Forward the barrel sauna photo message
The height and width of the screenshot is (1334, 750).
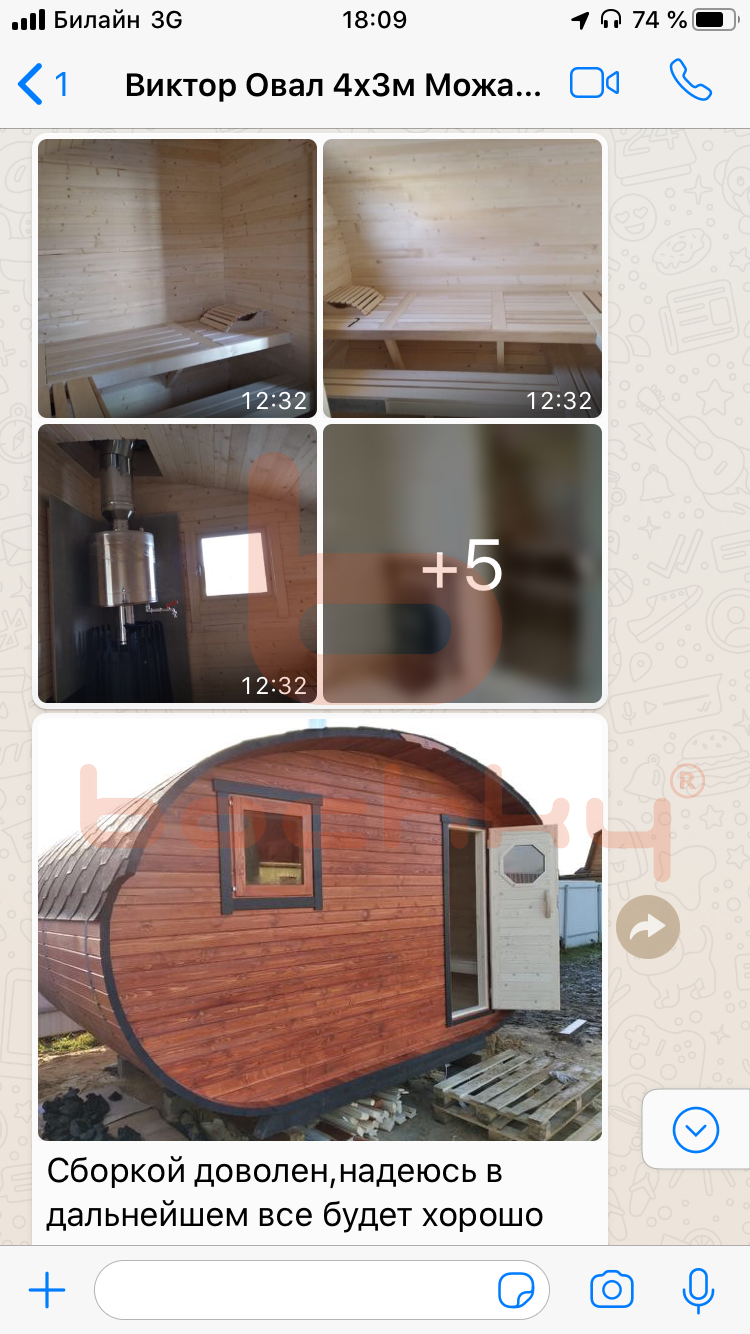pos(648,928)
